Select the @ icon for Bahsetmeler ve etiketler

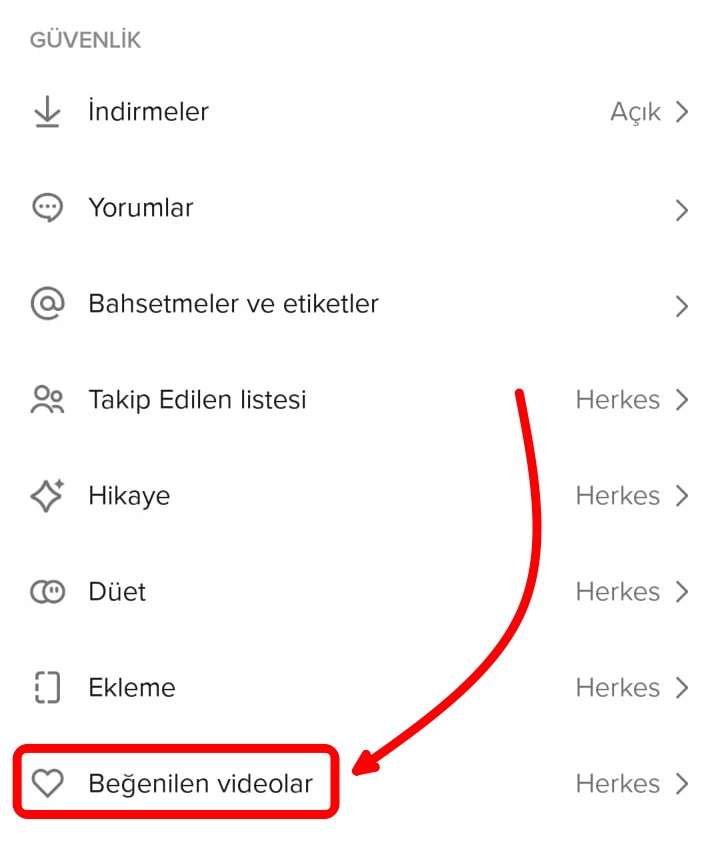(x=47, y=304)
